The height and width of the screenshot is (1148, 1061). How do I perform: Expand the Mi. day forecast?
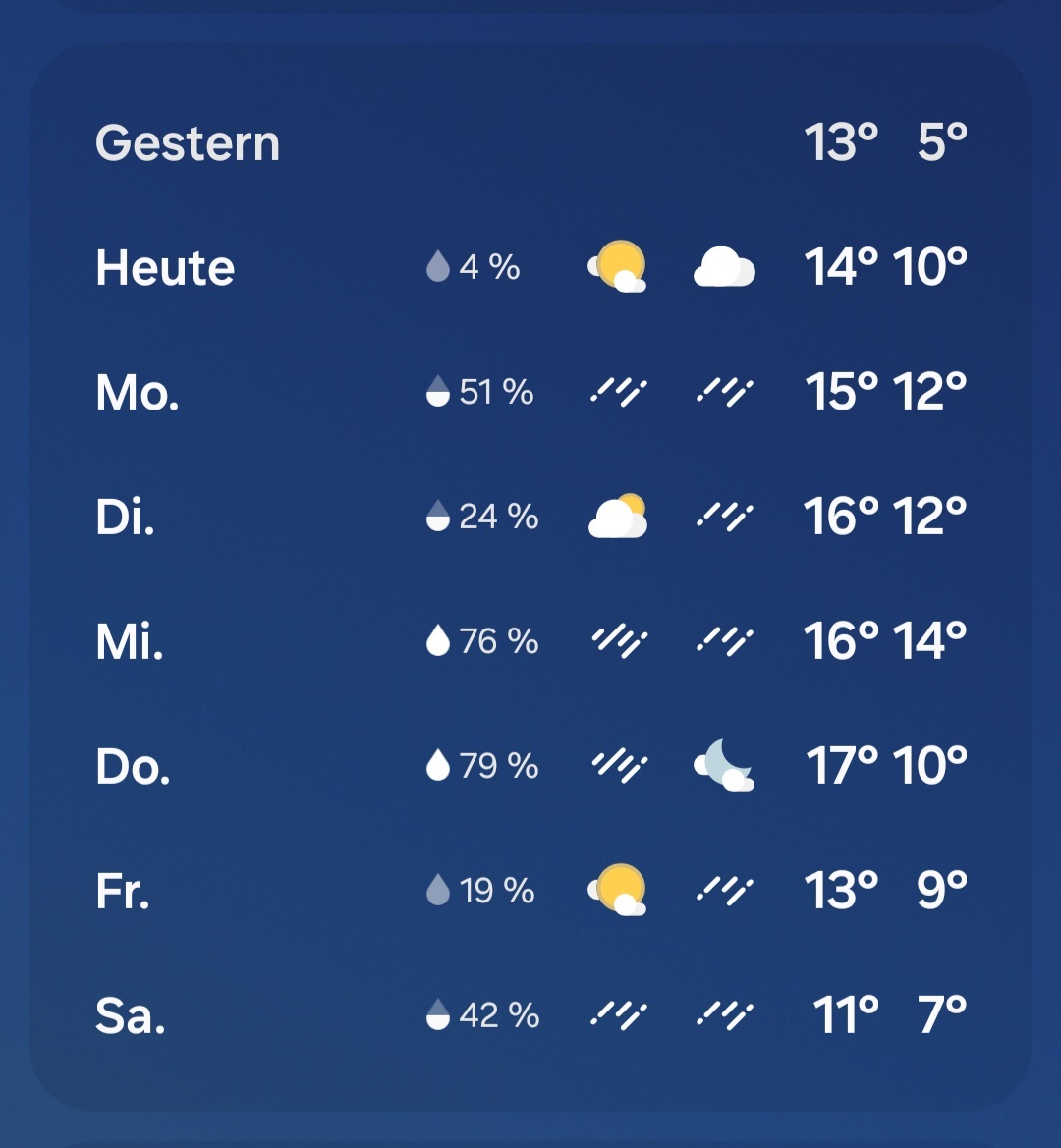click(x=530, y=641)
